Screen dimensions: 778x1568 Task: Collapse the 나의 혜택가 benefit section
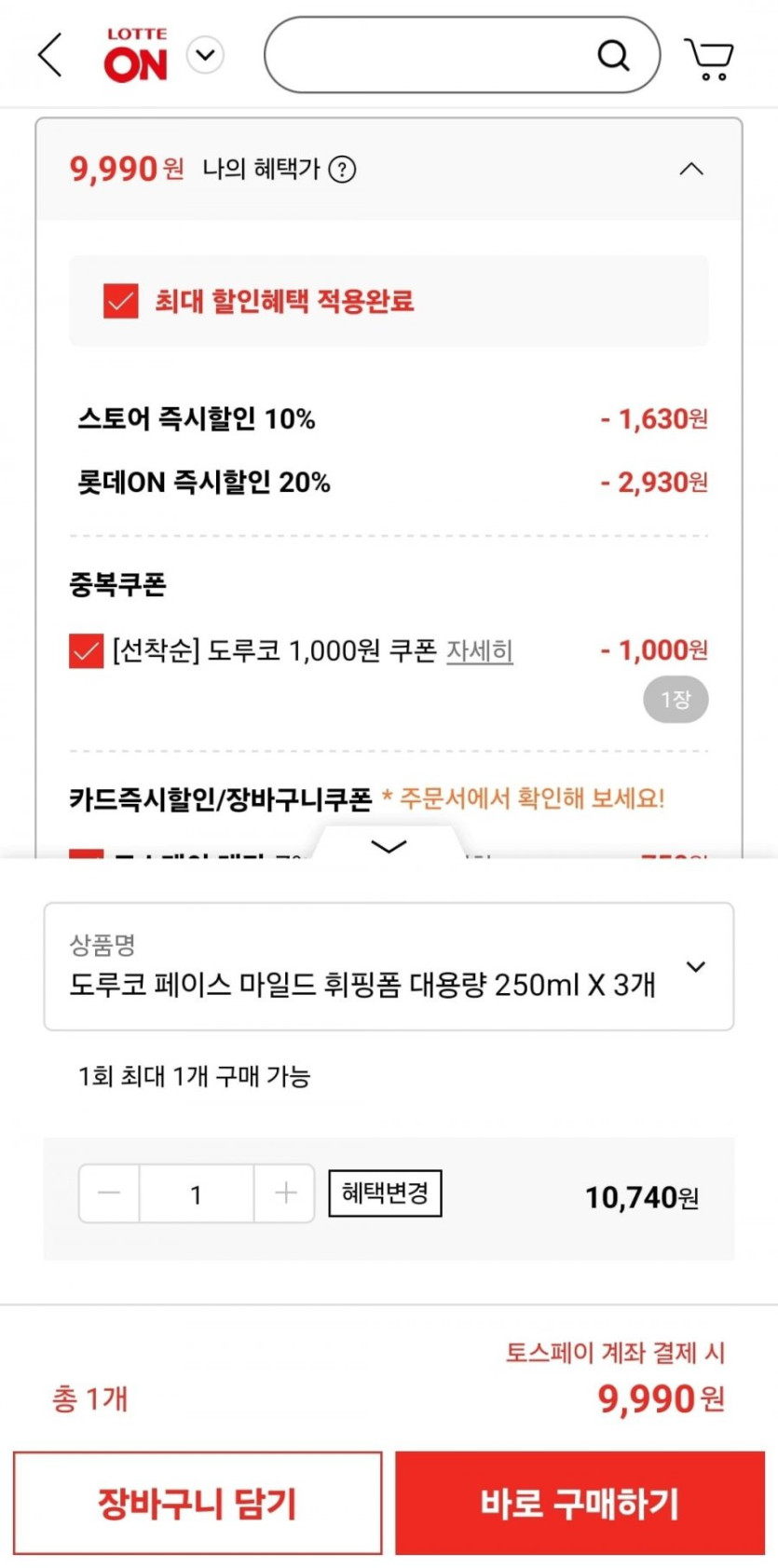click(x=690, y=170)
